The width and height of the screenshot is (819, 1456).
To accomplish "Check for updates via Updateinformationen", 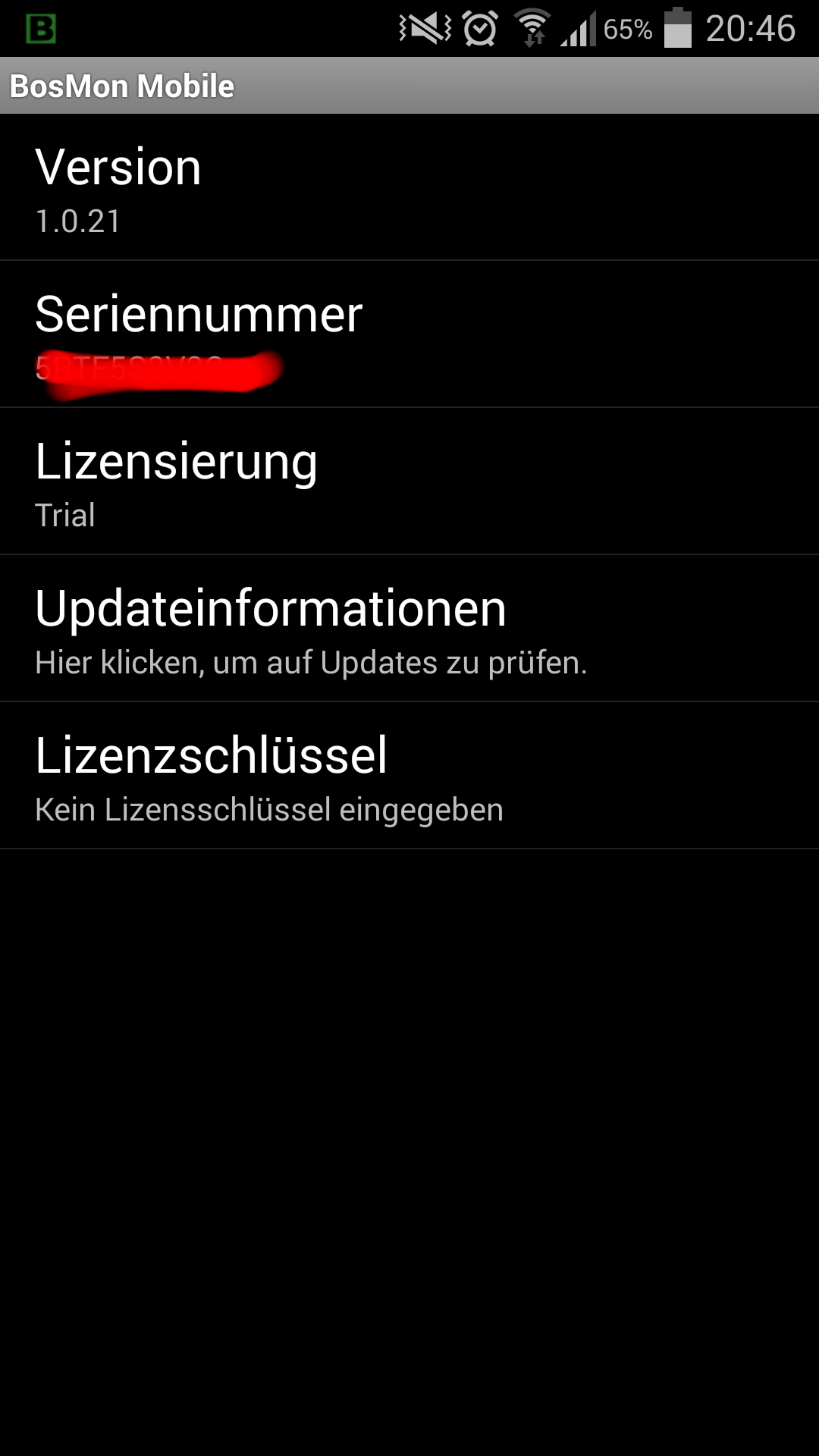I will (409, 629).
